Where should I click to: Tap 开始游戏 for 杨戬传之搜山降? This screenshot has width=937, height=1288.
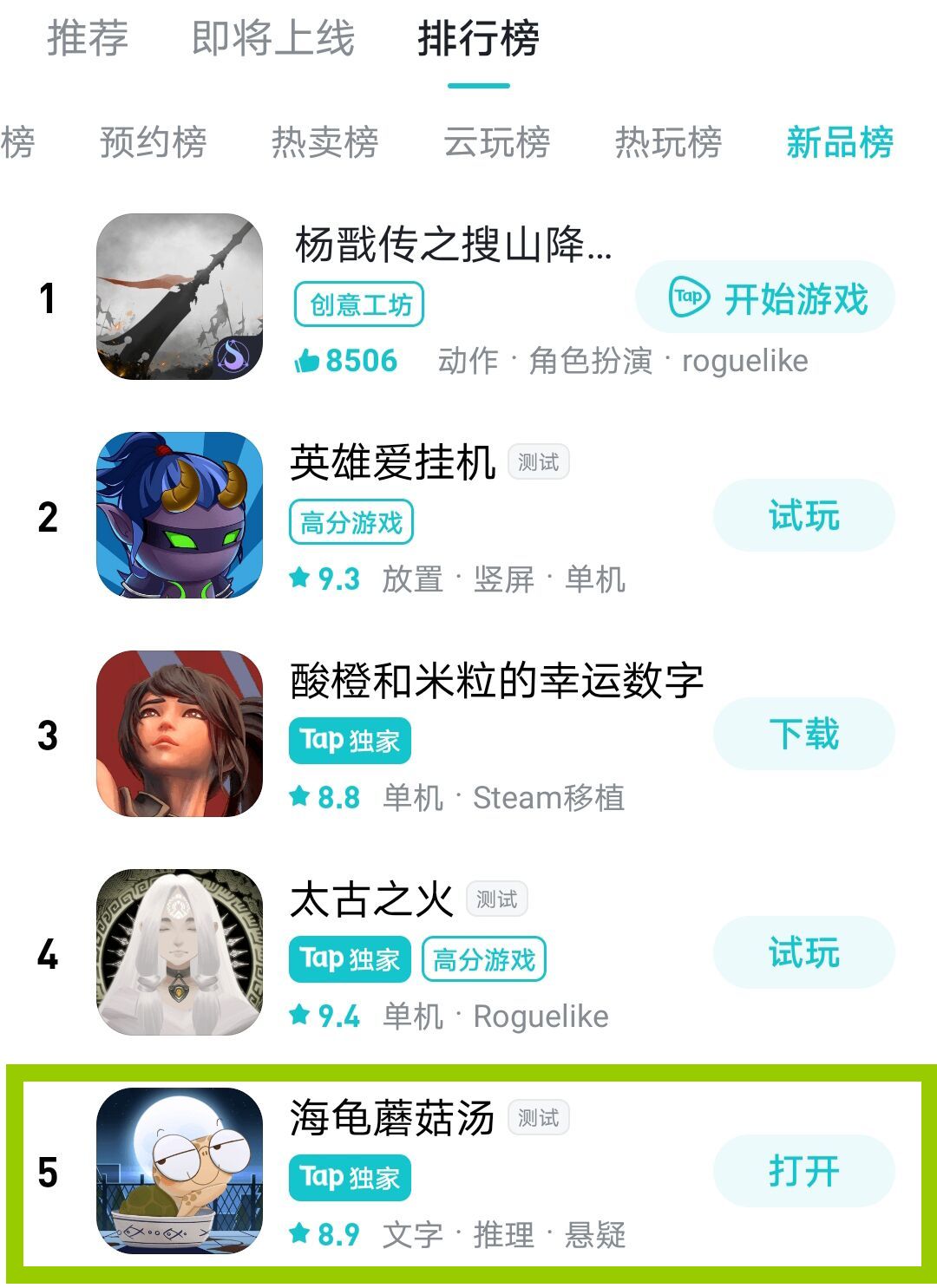tap(765, 297)
